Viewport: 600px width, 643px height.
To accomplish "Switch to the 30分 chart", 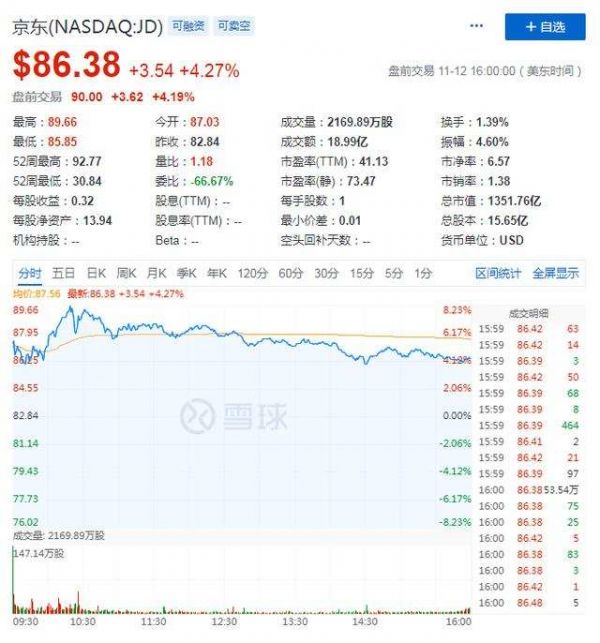I will 326,273.
